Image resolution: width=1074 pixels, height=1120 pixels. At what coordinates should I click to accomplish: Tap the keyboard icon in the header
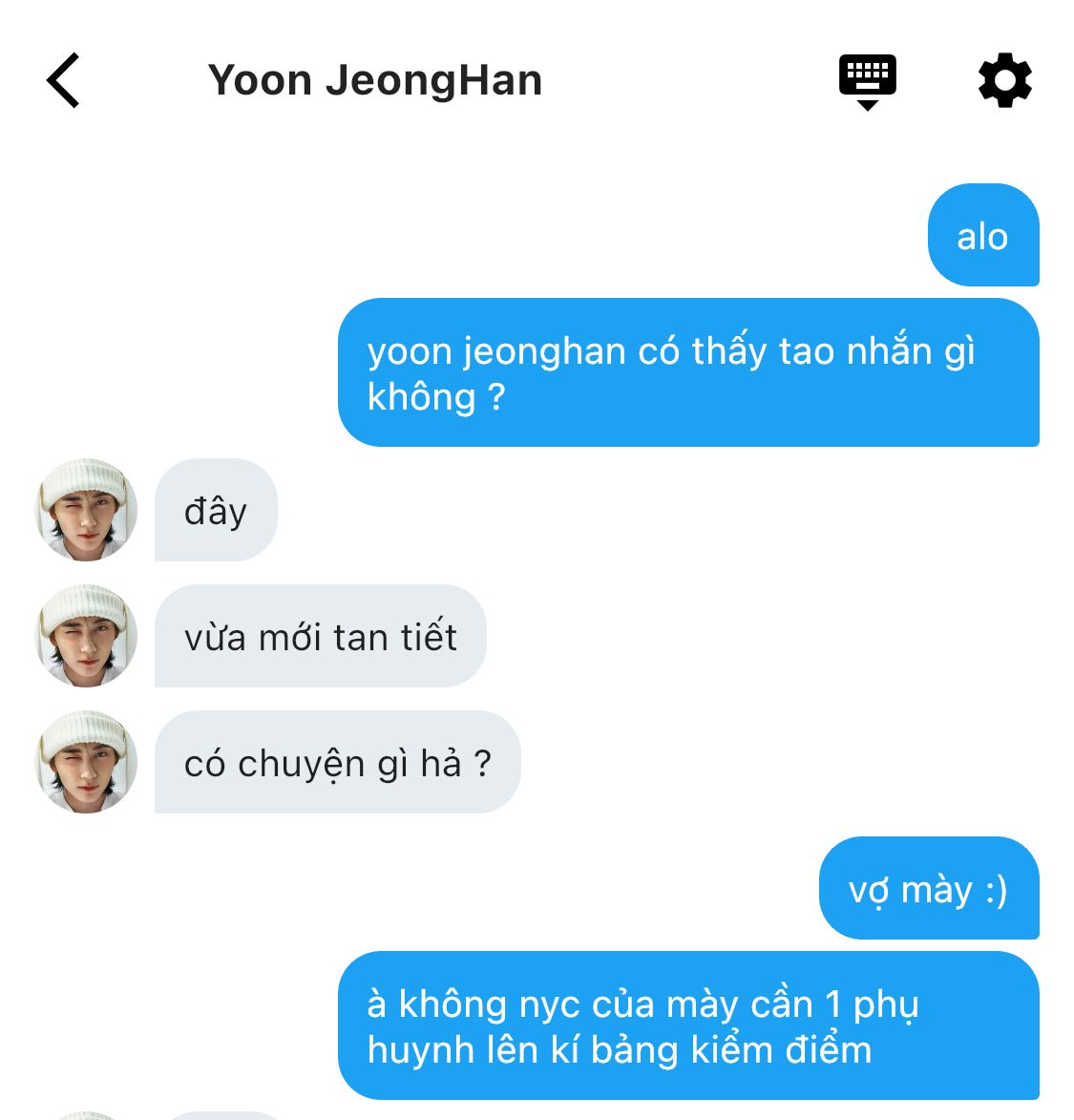point(867,80)
